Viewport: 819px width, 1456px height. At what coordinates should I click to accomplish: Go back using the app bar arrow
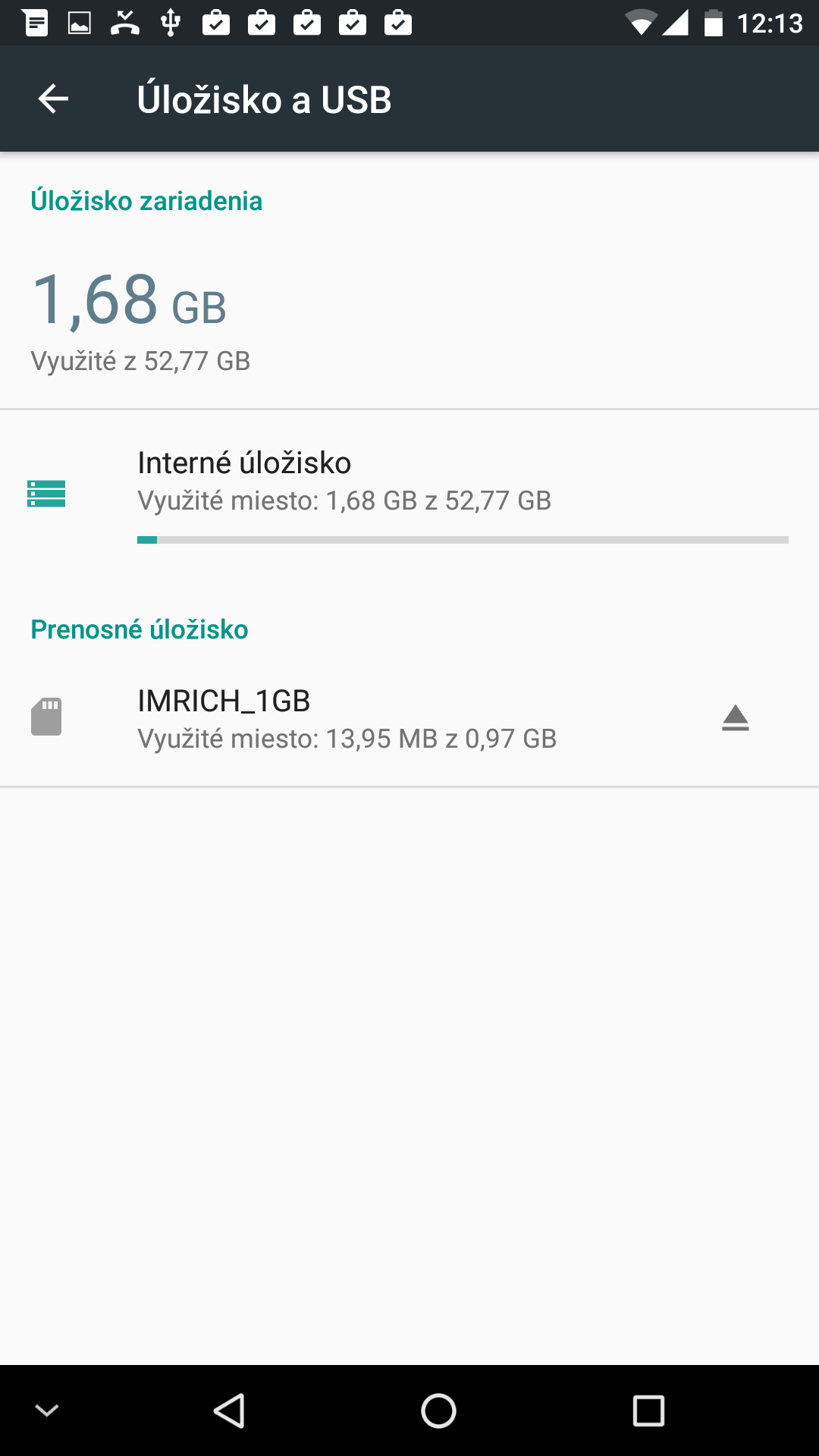(x=53, y=99)
